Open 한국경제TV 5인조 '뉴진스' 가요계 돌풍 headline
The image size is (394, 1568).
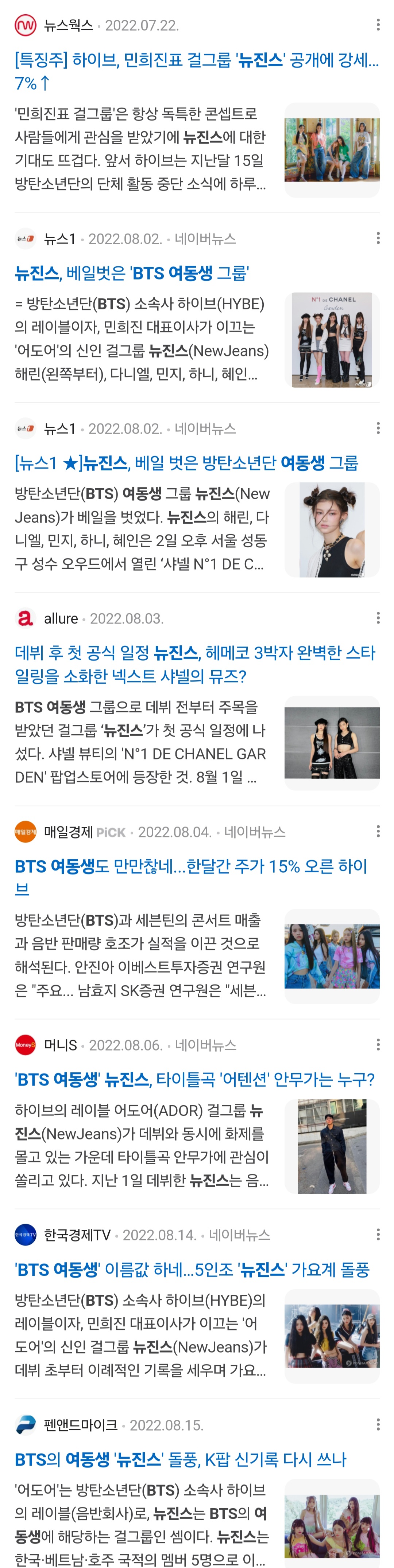(x=192, y=1269)
